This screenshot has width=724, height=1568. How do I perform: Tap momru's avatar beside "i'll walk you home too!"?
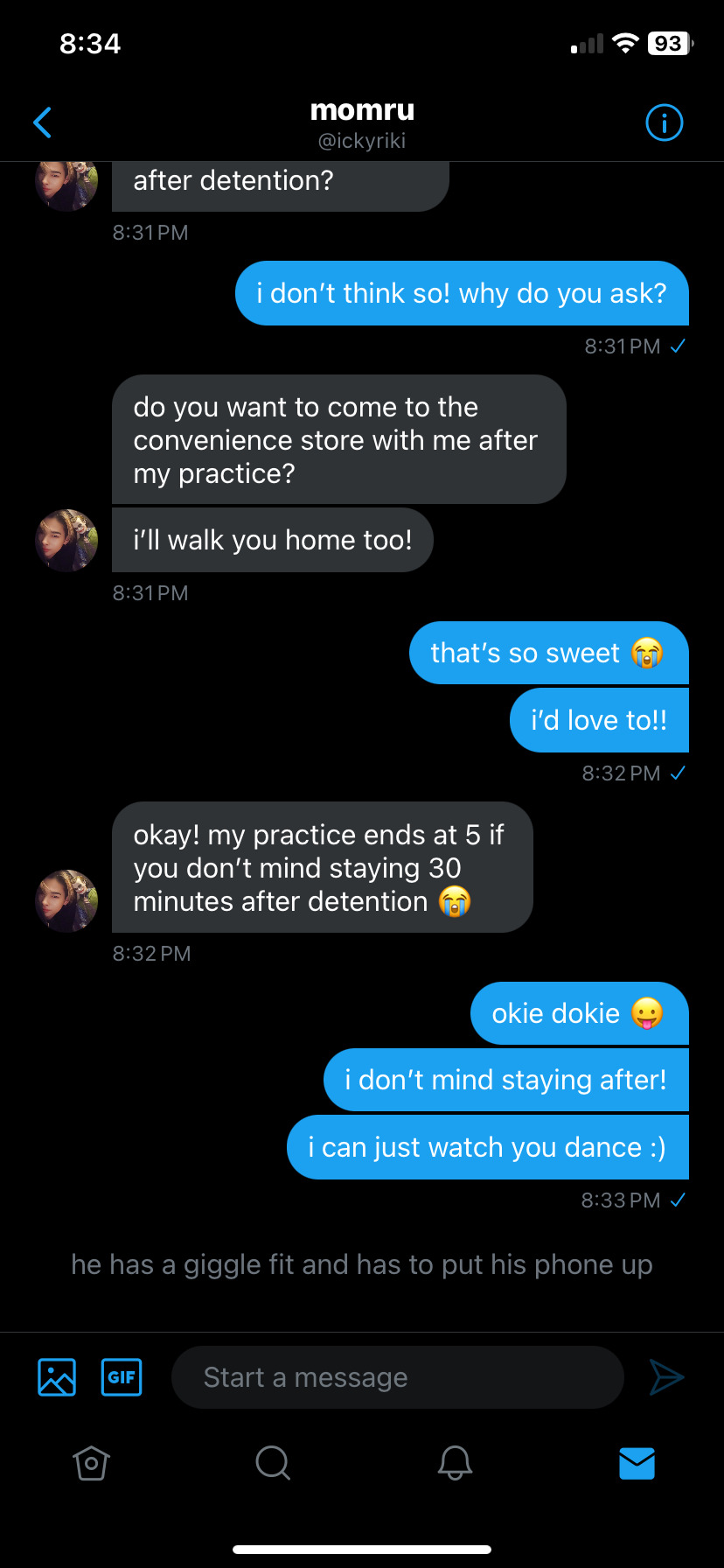pos(66,540)
